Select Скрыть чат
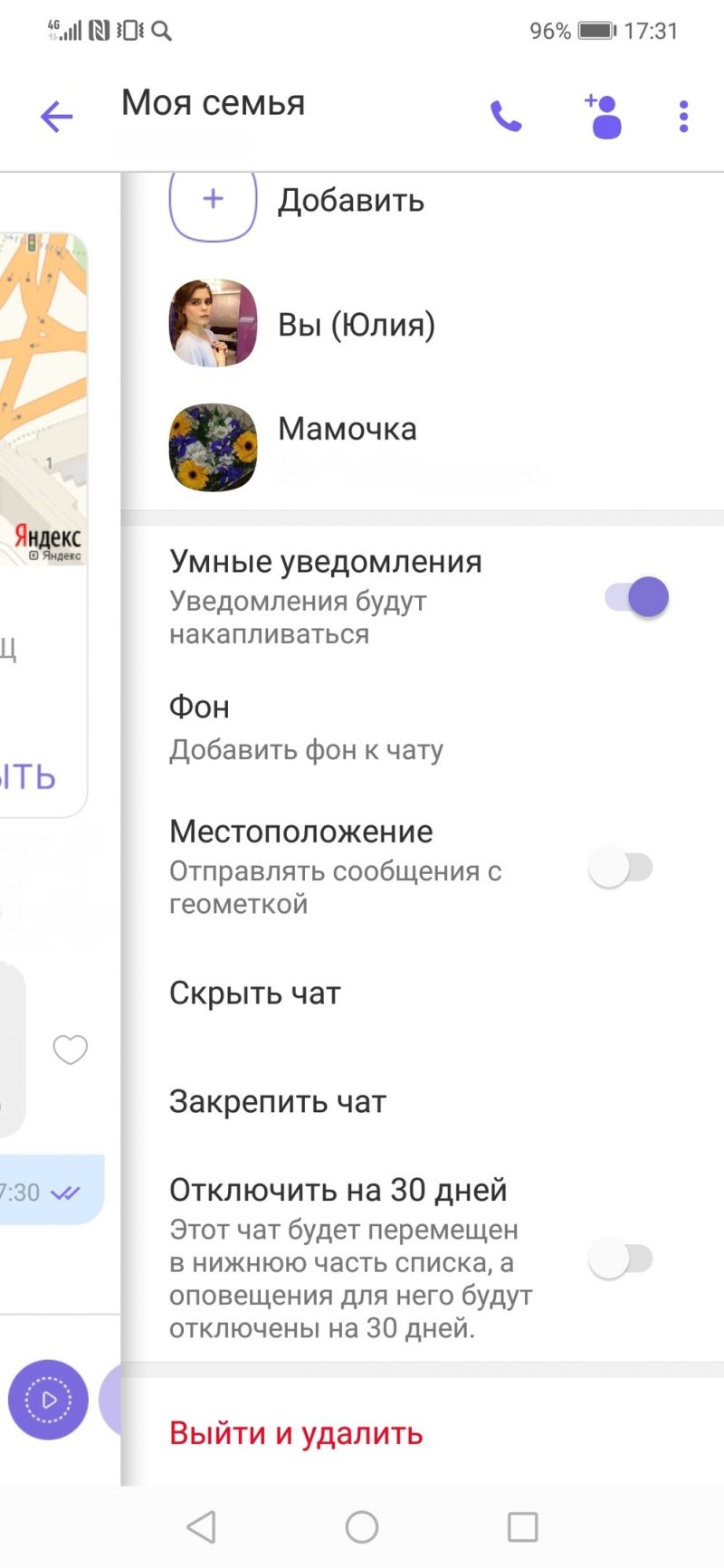 pos(255,993)
